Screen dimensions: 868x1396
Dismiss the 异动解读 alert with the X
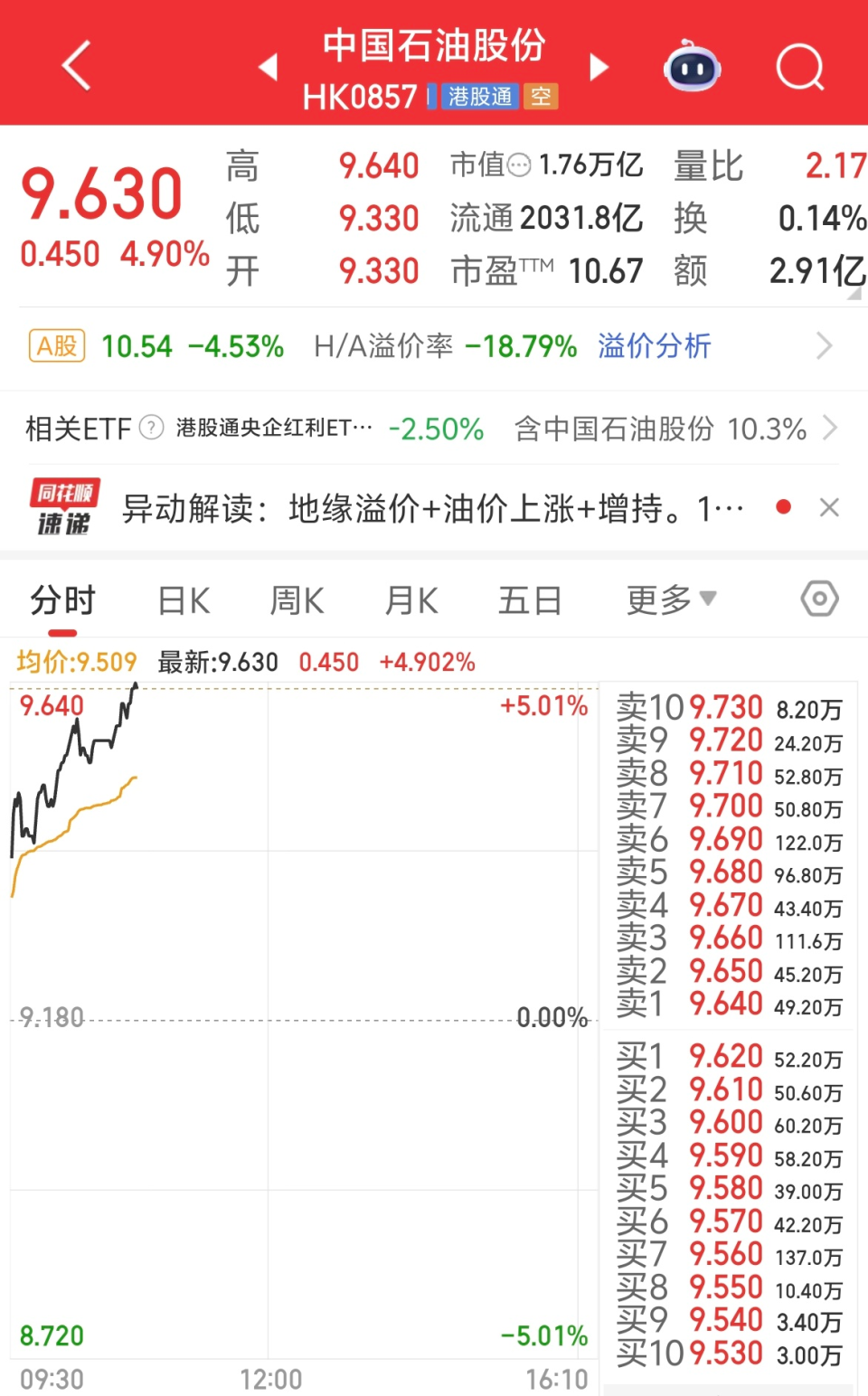coord(829,507)
